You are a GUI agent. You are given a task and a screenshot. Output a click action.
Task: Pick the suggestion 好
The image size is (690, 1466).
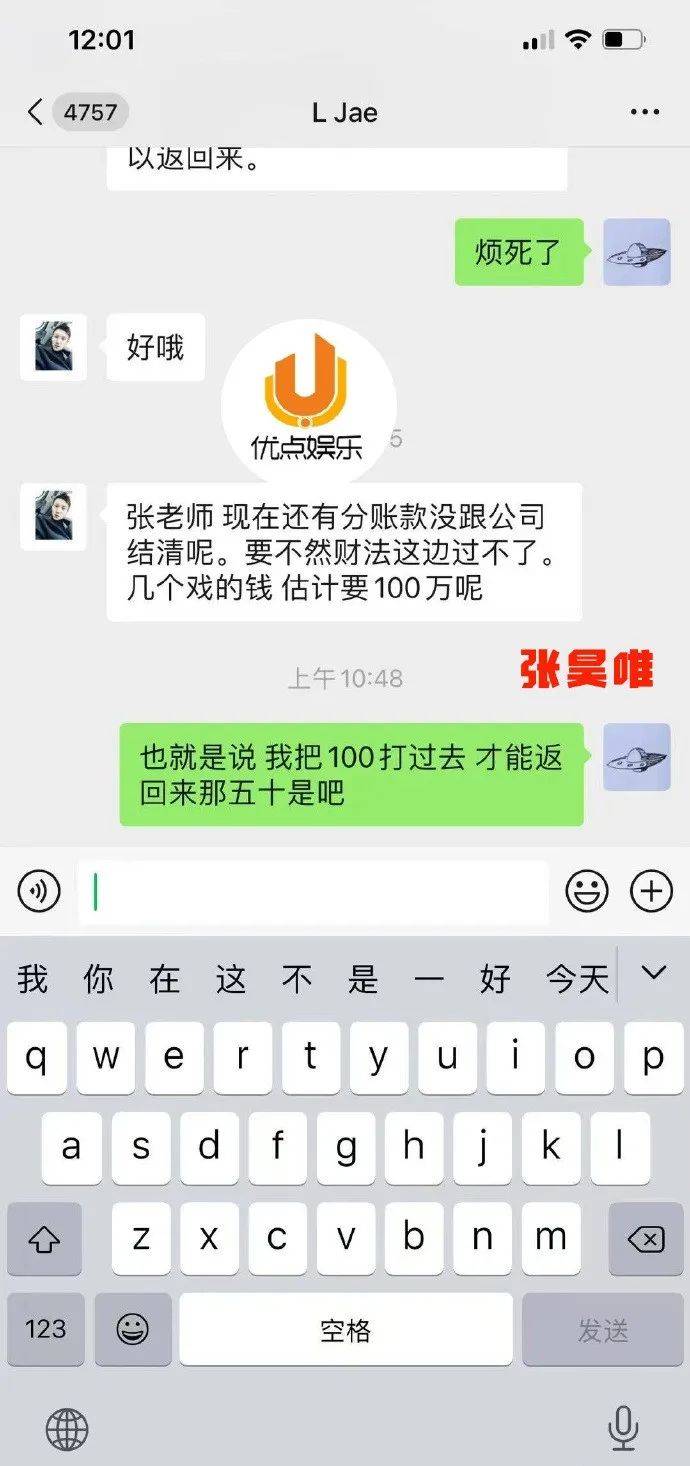tap(495, 979)
